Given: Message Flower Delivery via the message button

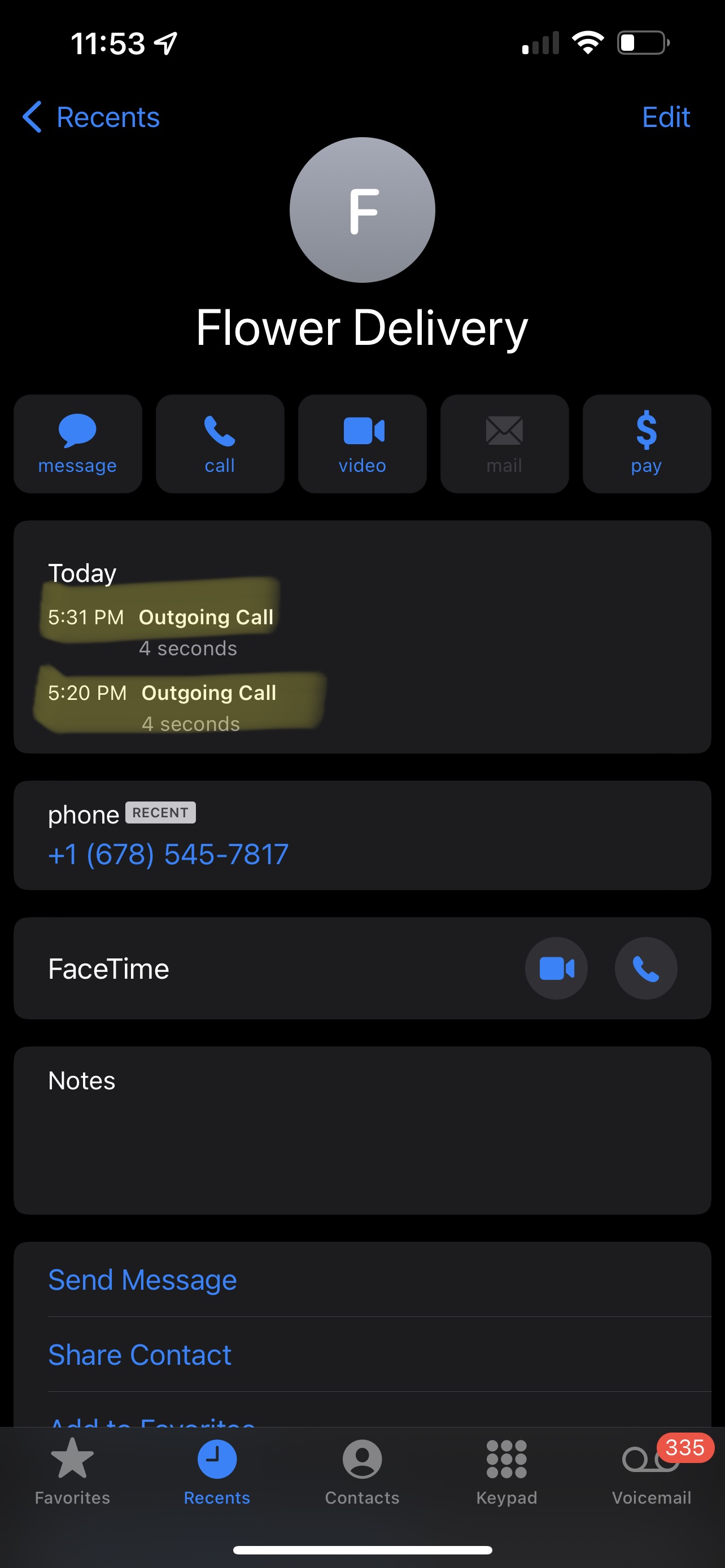Looking at the screenshot, I should [x=77, y=443].
